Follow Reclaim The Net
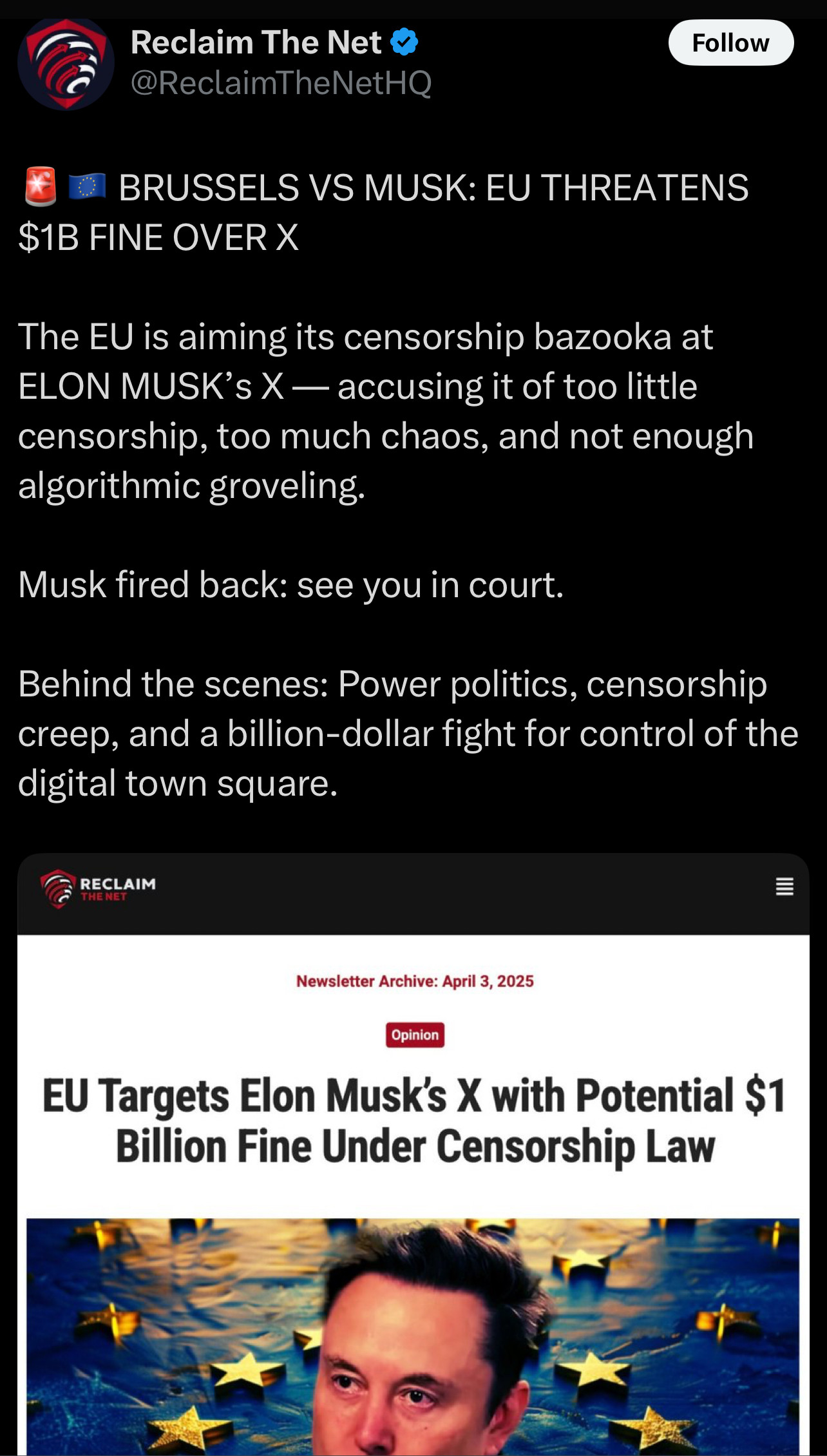Image resolution: width=827 pixels, height=1456 pixels. click(x=730, y=43)
